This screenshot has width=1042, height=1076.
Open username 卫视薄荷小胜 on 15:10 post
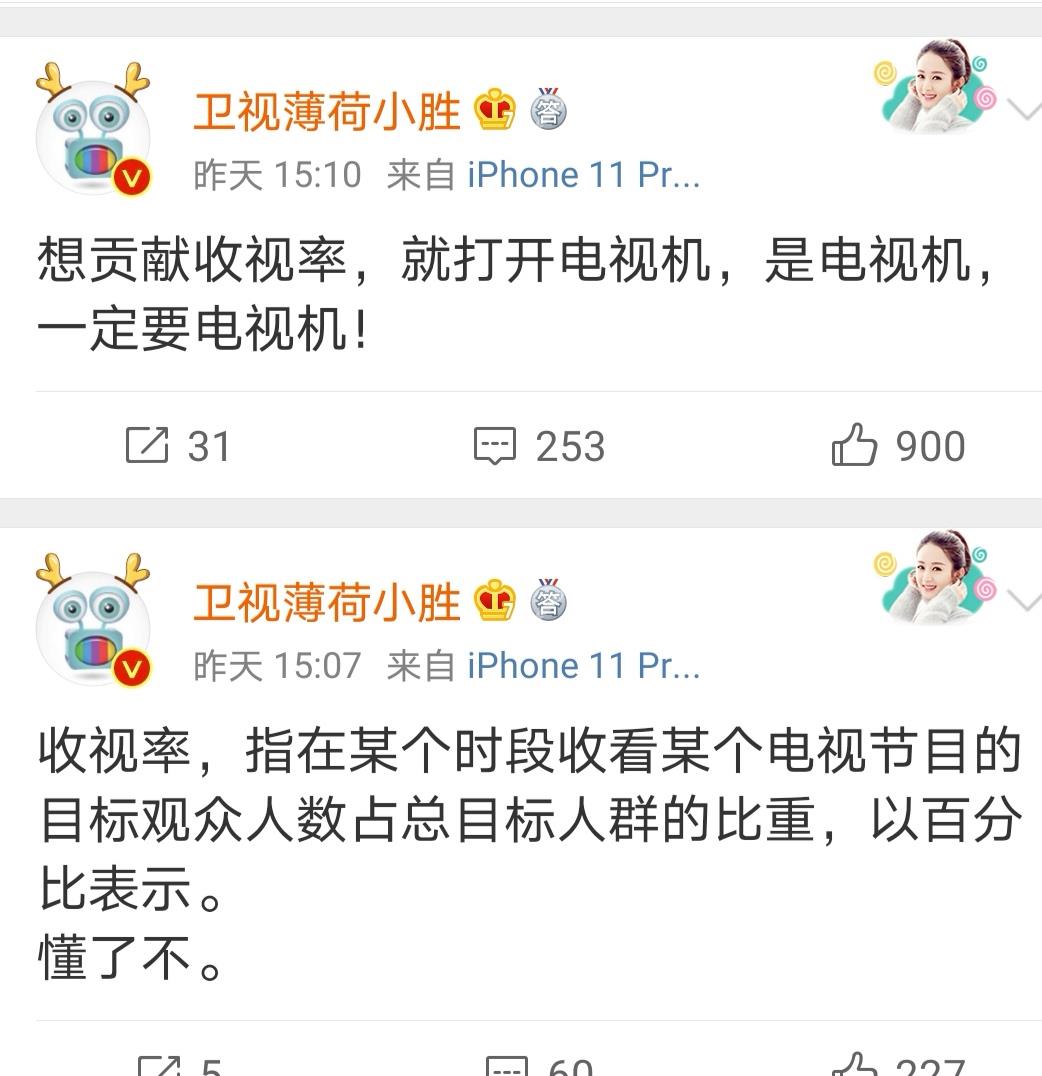327,112
